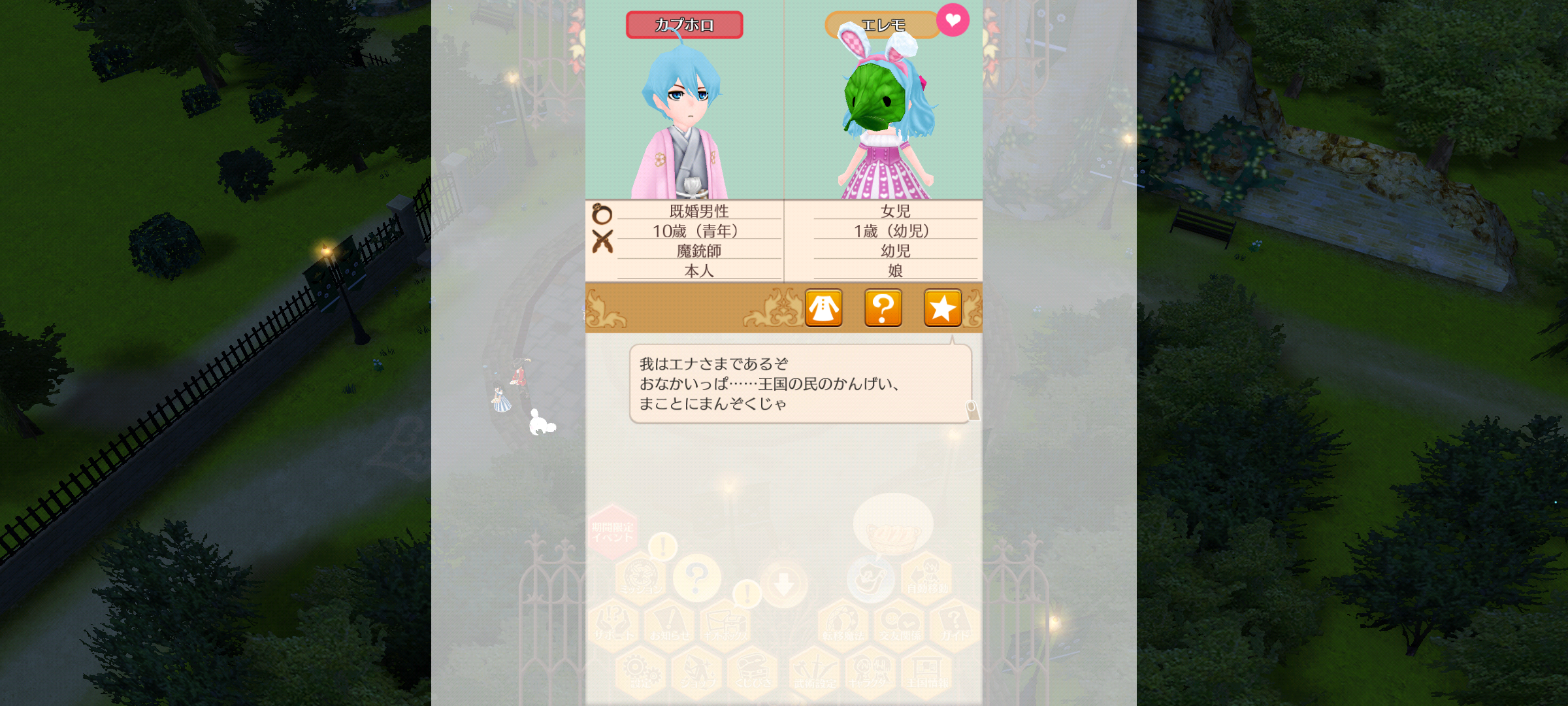Tap the orange star favorite button

[942, 308]
